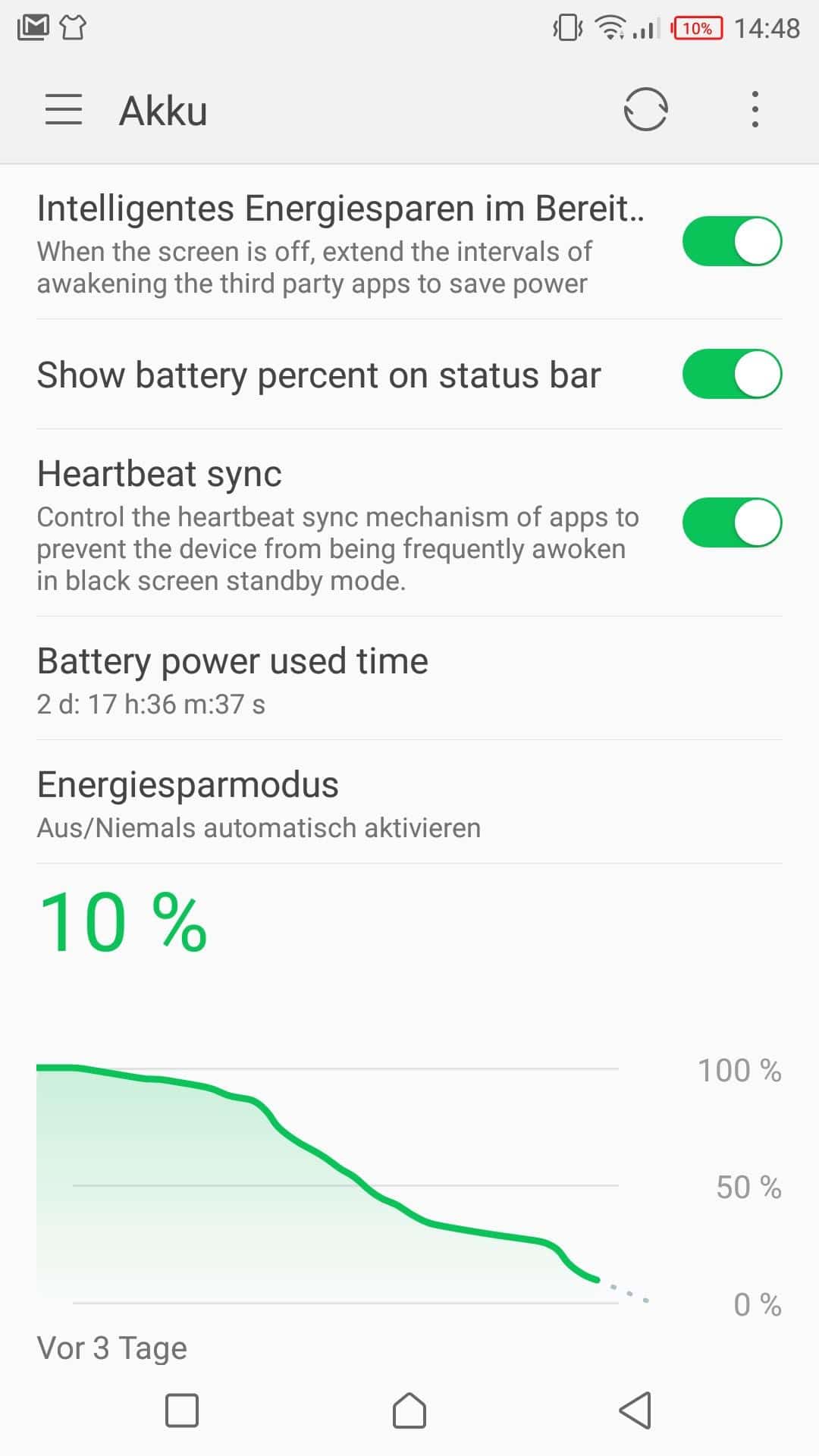Open the hamburger drawer menu

click(x=64, y=110)
